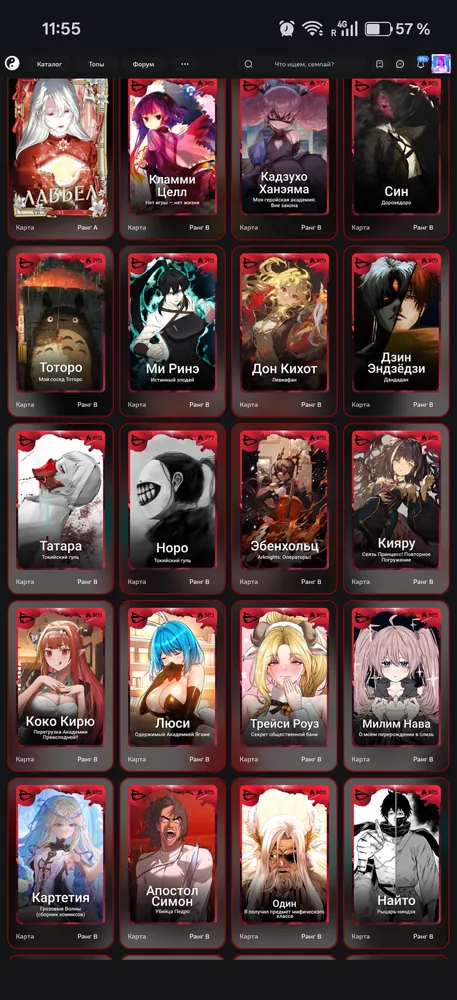The width and height of the screenshot is (457, 1000).
Task: Open the profile avatar
Action: [441, 64]
